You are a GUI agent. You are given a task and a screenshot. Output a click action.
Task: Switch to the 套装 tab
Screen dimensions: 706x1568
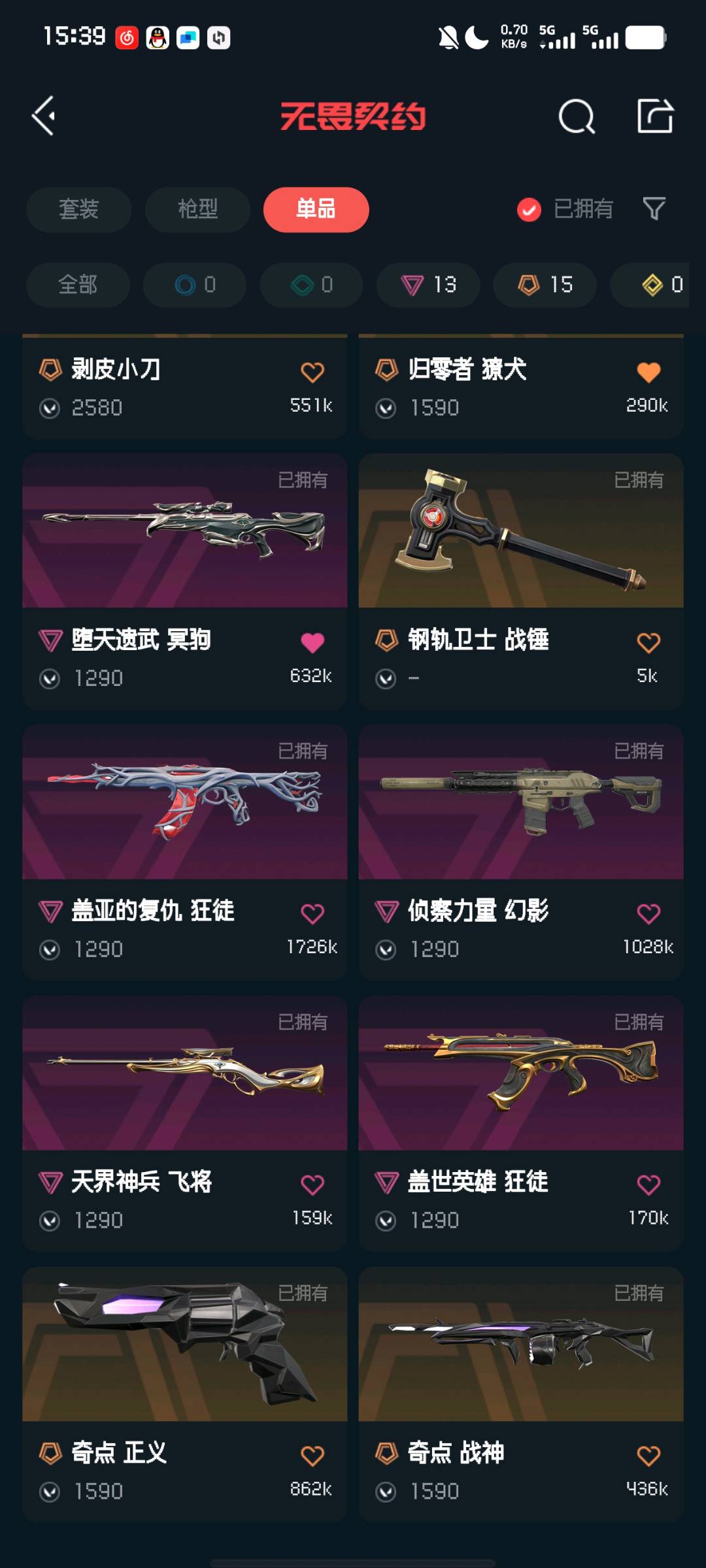point(78,210)
